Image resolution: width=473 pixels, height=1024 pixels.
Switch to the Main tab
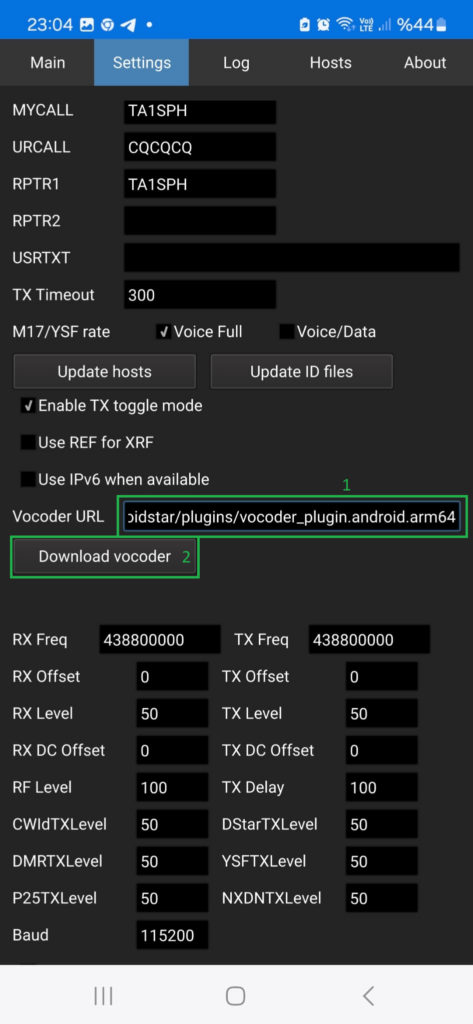pyautogui.click(x=47, y=63)
